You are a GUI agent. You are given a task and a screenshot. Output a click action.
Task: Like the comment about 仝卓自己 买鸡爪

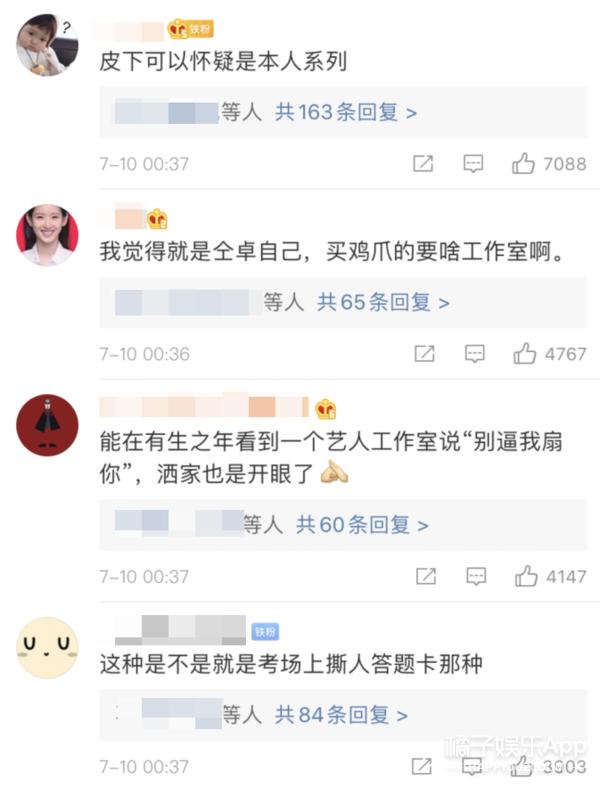[x=525, y=353]
